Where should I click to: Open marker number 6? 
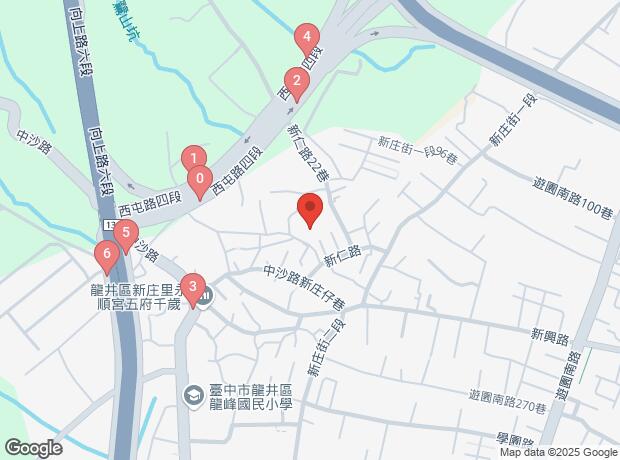click(x=106, y=256)
